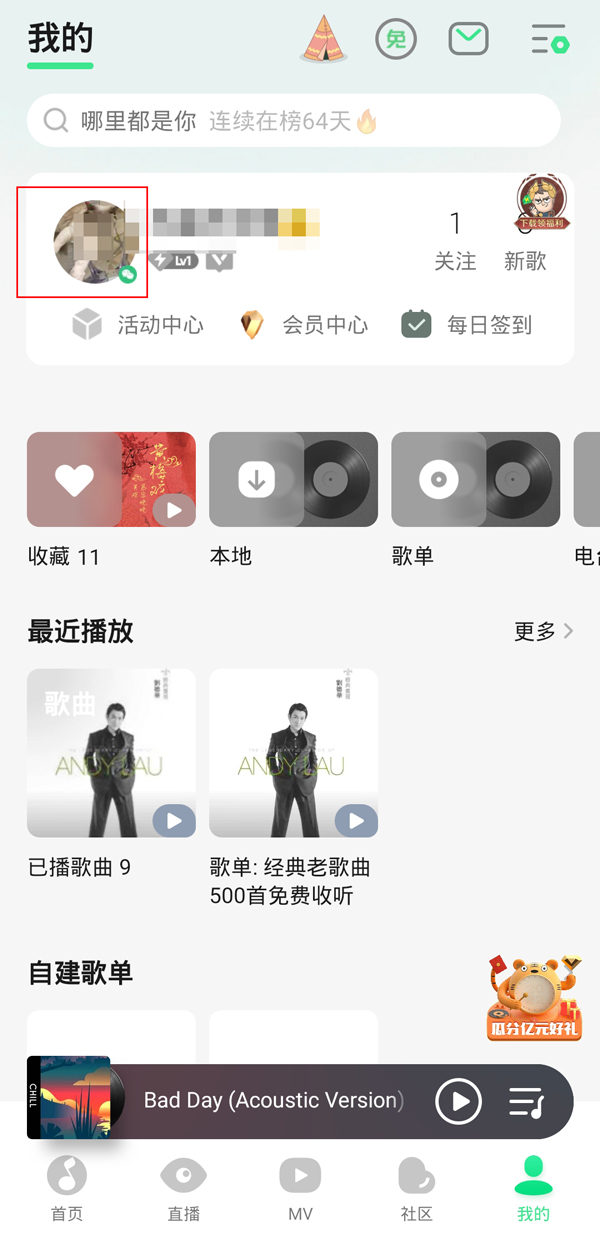Open 已播歌曲 9 recently played songs
Image resolution: width=600 pixels, height=1240 pixels.
[111, 753]
